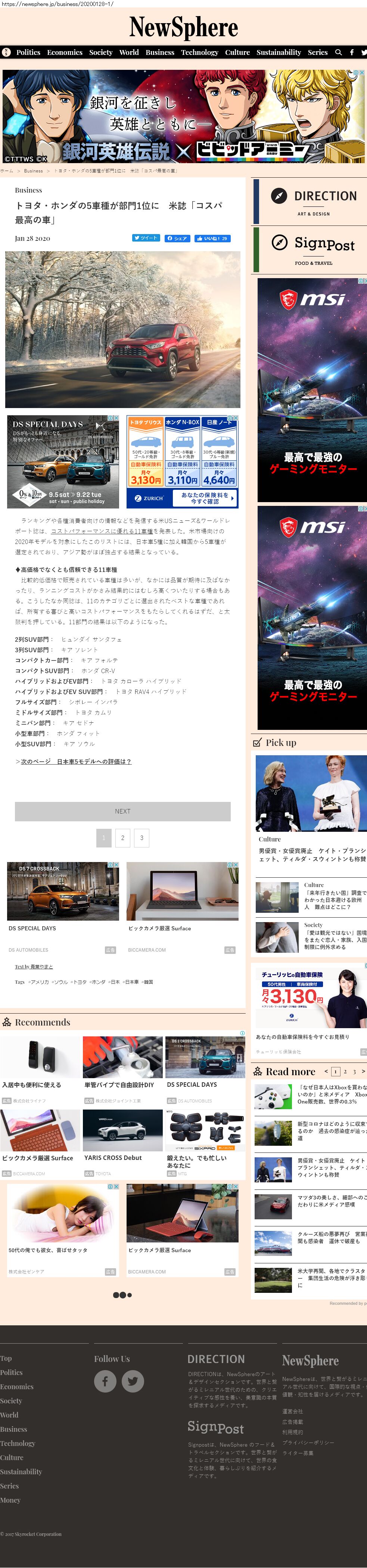This screenshot has width=367, height=1568.
Task: Go to page 2 of the article
Action: point(122,837)
